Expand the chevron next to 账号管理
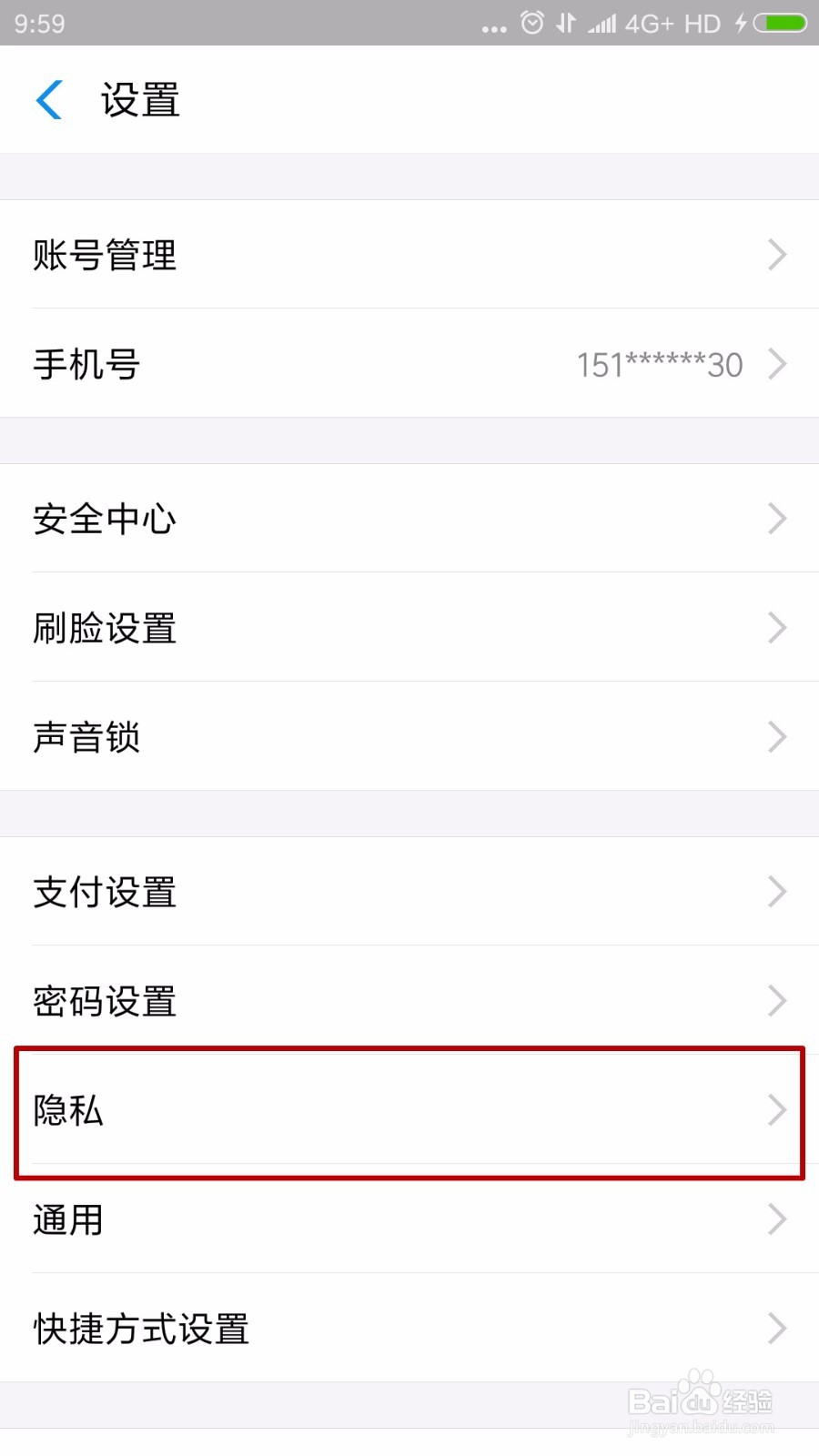The width and height of the screenshot is (819, 1456). [777, 255]
